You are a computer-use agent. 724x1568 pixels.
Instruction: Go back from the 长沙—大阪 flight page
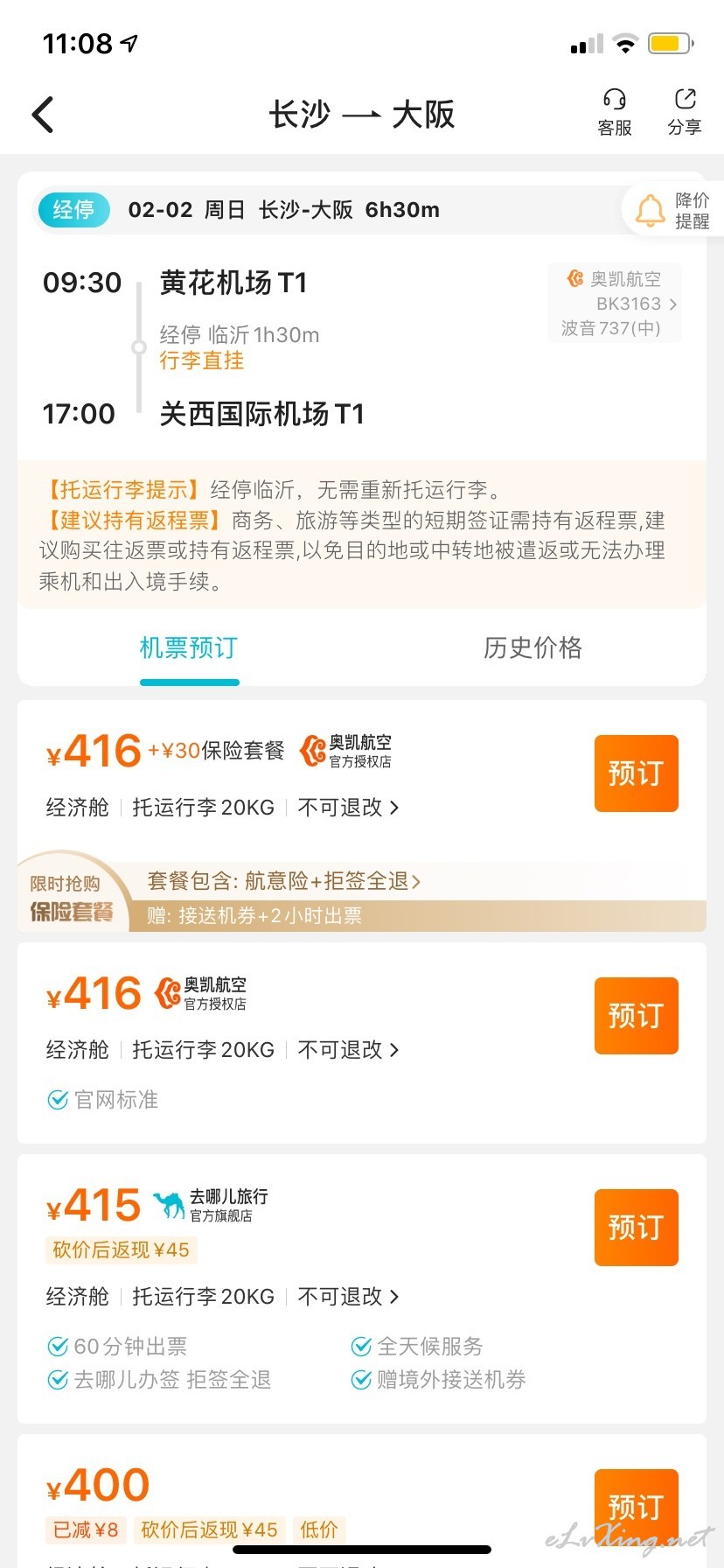coord(43,115)
